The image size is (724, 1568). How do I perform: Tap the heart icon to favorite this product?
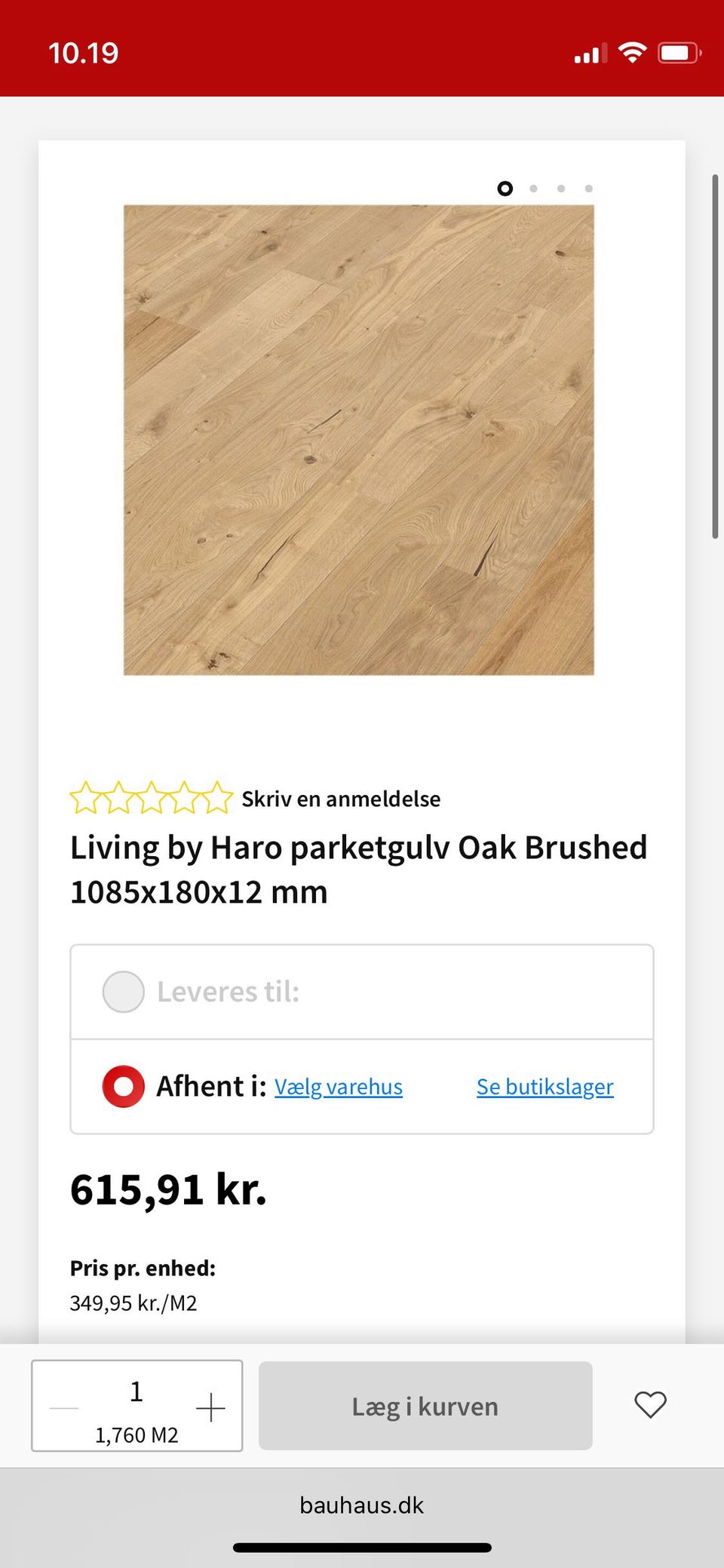pos(649,1406)
